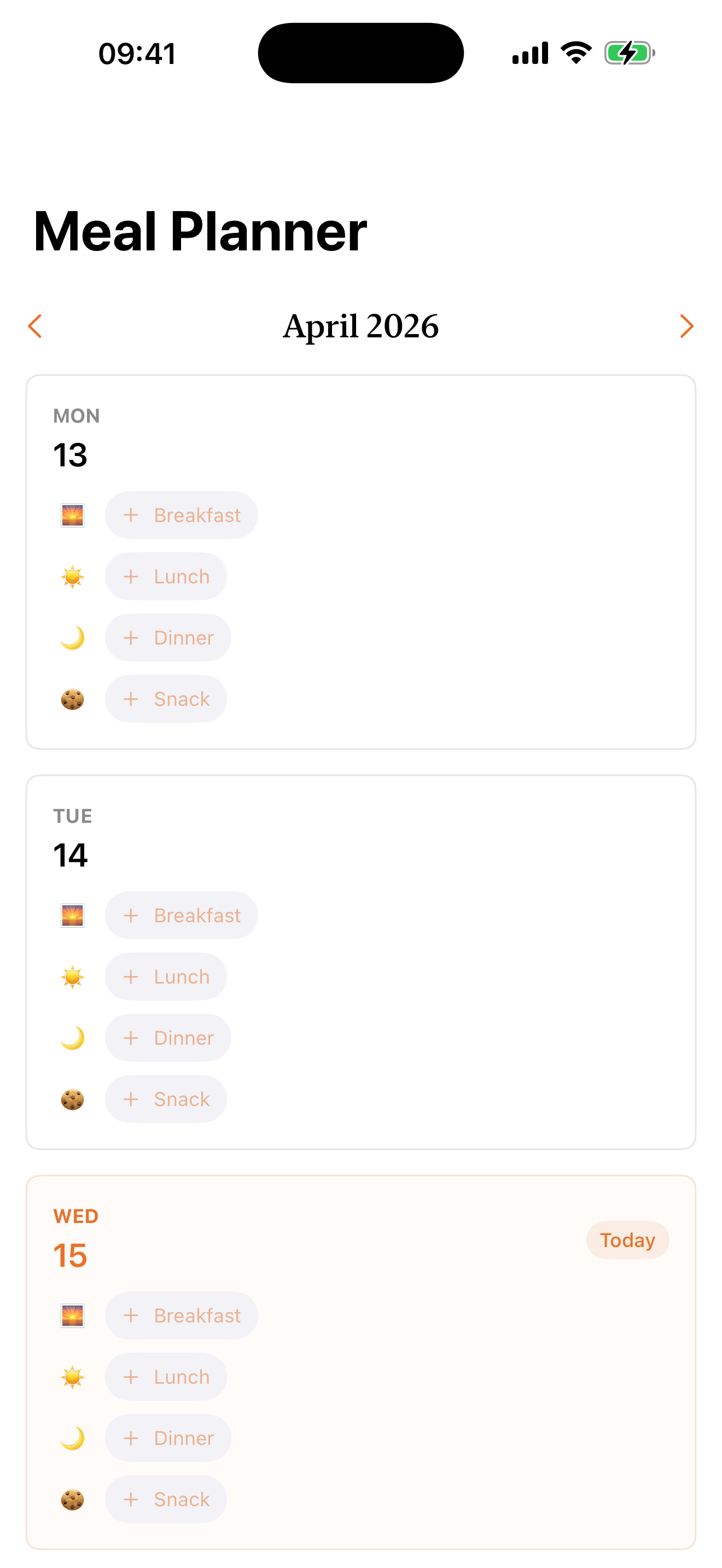The width and height of the screenshot is (722, 1568).
Task: Open the April 2026 month header
Action: click(361, 326)
